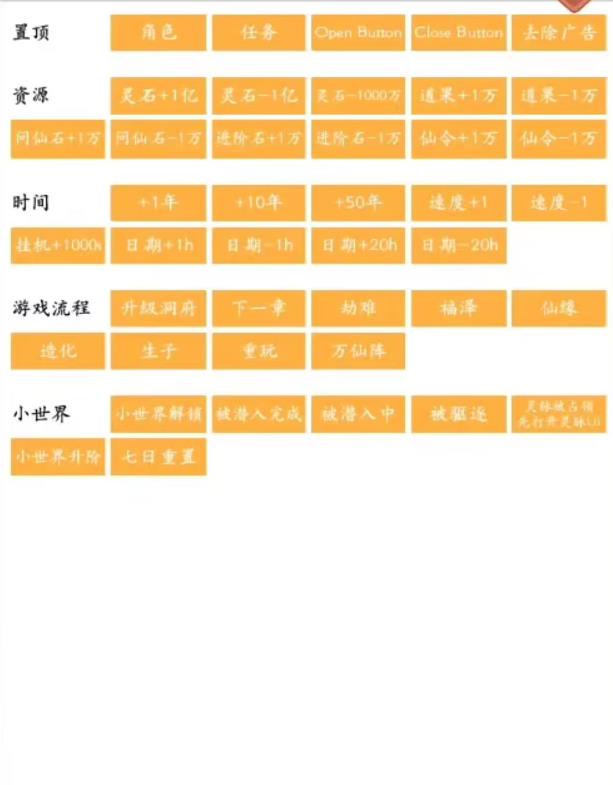Select 七日重置
The height and width of the screenshot is (785, 613).
point(158,457)
